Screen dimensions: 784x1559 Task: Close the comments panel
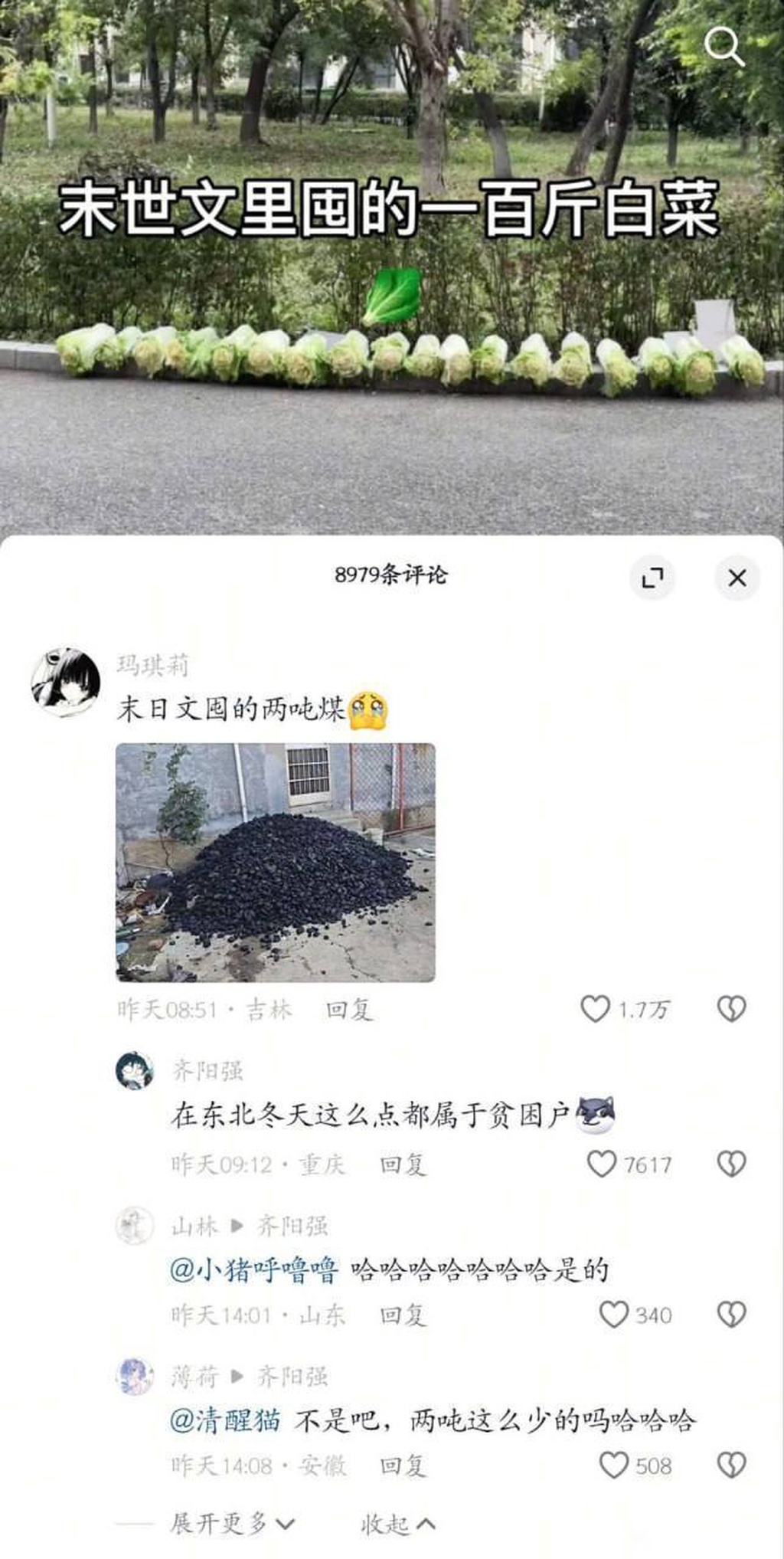coord(737,578)
